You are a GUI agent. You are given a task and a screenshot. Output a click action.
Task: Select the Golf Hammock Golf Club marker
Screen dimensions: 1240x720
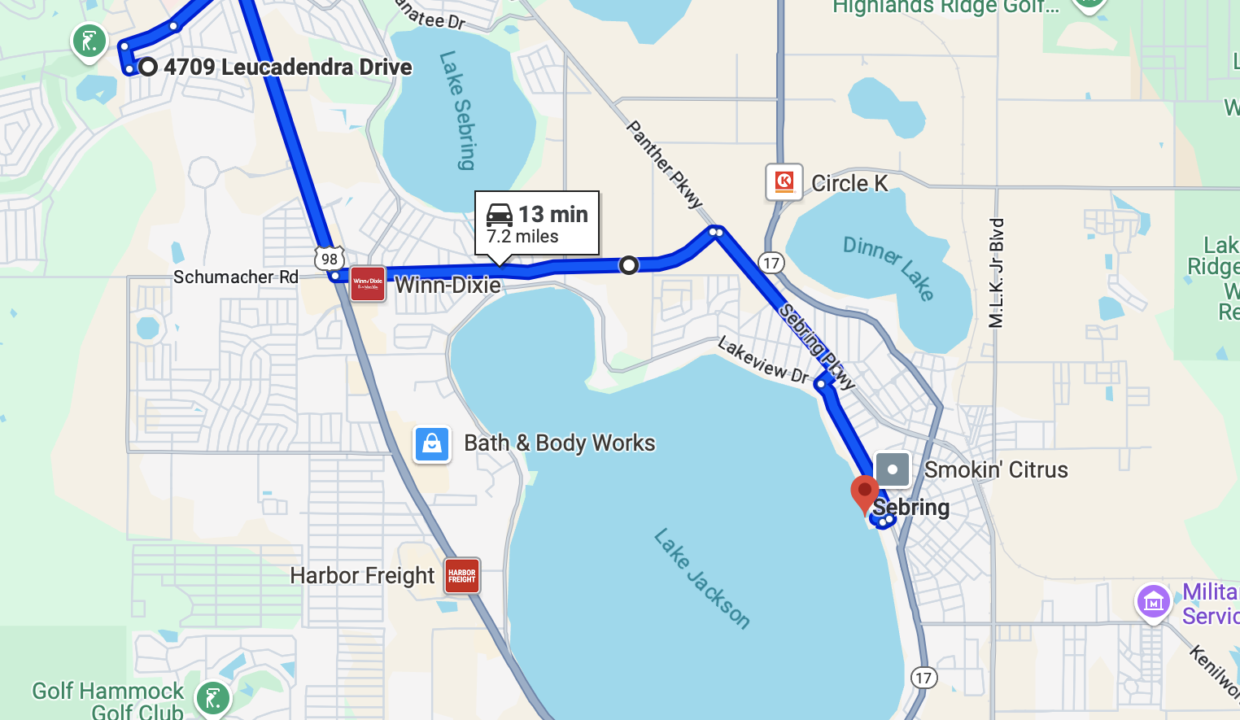(212, 697)
